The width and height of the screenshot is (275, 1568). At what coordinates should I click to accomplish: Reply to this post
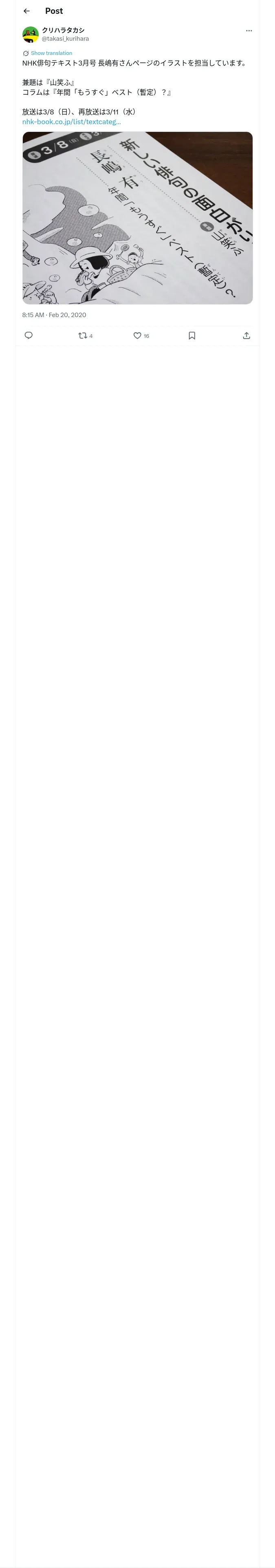point(29,335)
